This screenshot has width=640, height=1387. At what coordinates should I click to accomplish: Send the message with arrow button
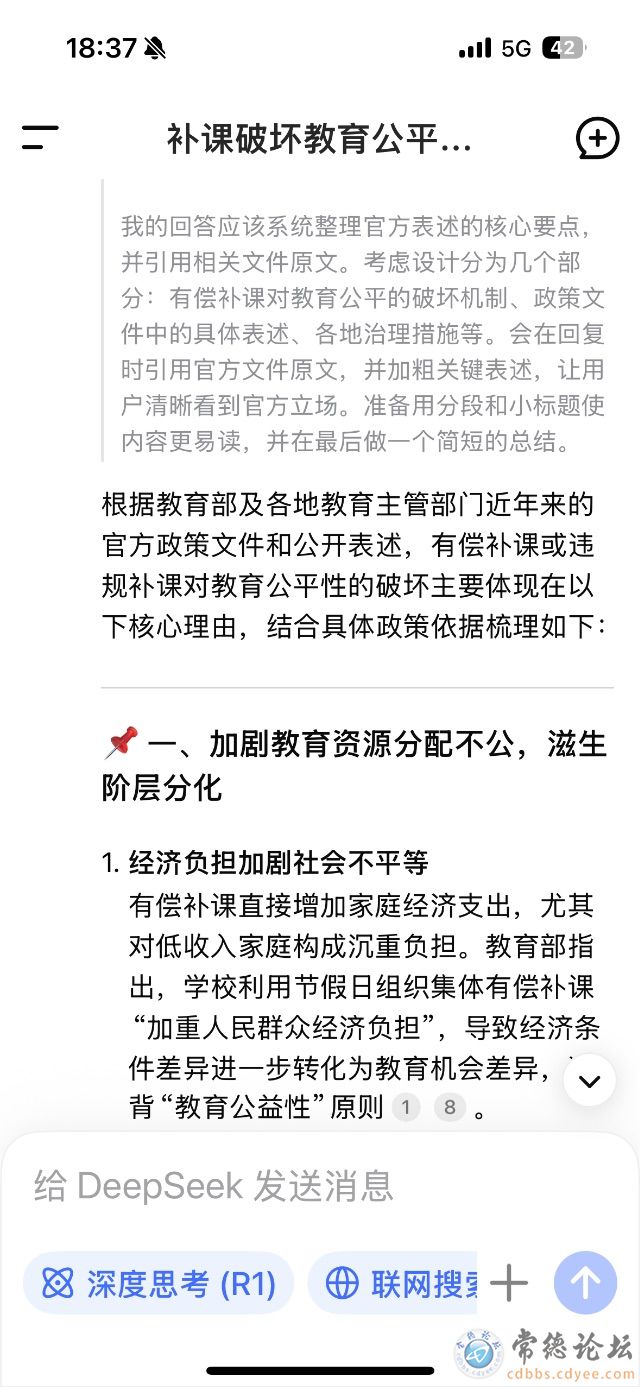click(x=585, y=1283)
